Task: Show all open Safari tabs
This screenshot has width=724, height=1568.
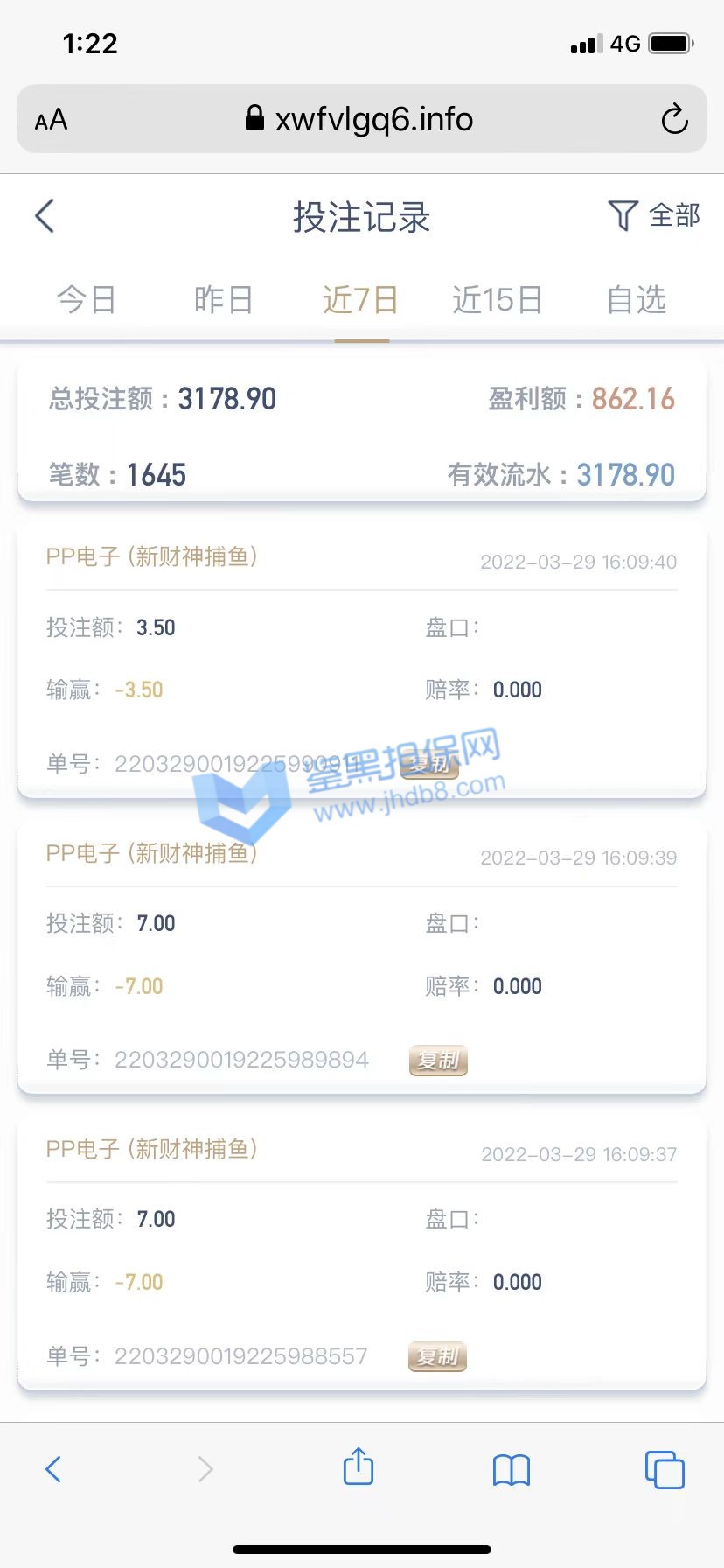Action: [x=665, y=1469]
